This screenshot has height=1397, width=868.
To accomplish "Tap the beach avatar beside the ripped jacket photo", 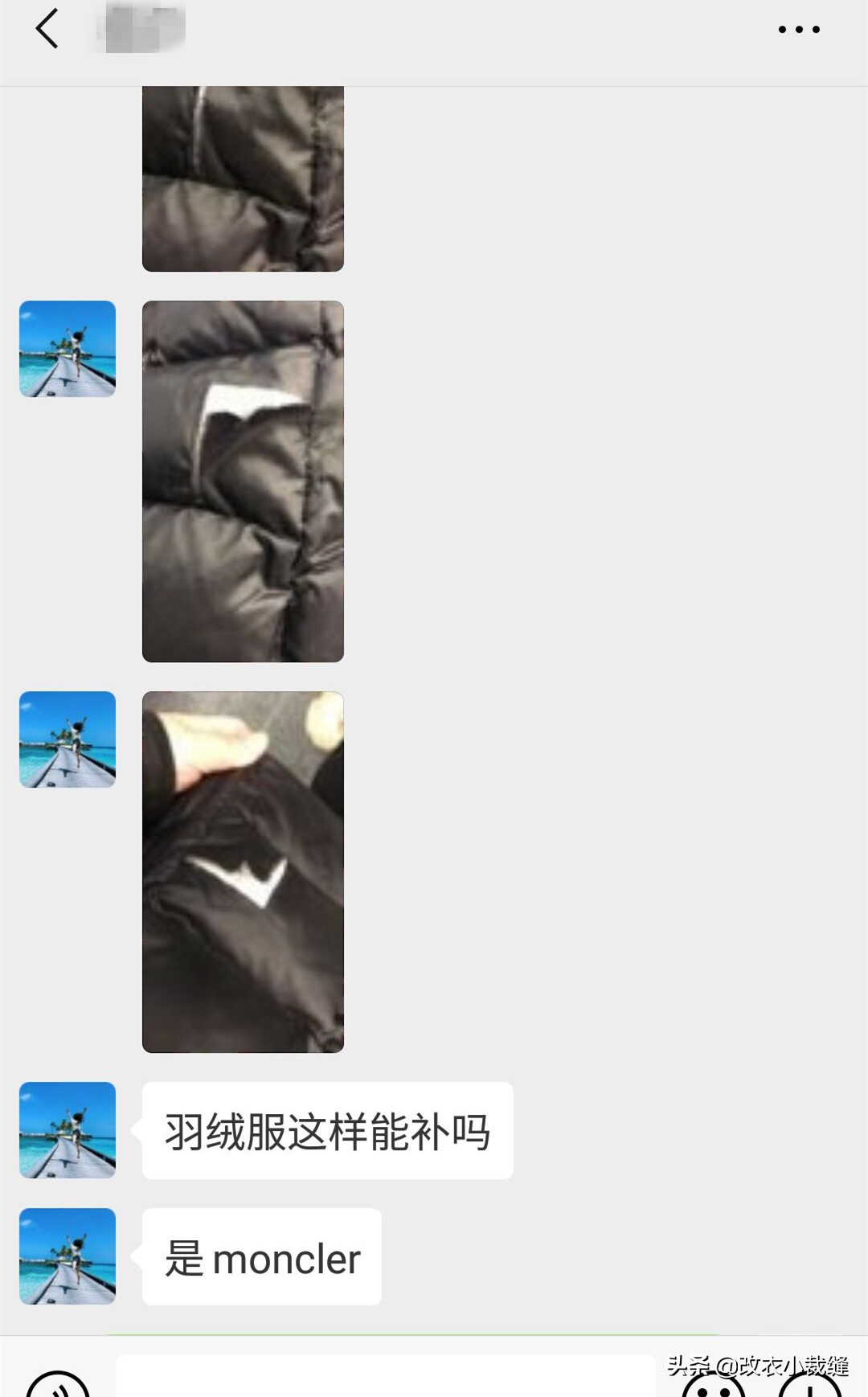I will click(x=67, y=350).
